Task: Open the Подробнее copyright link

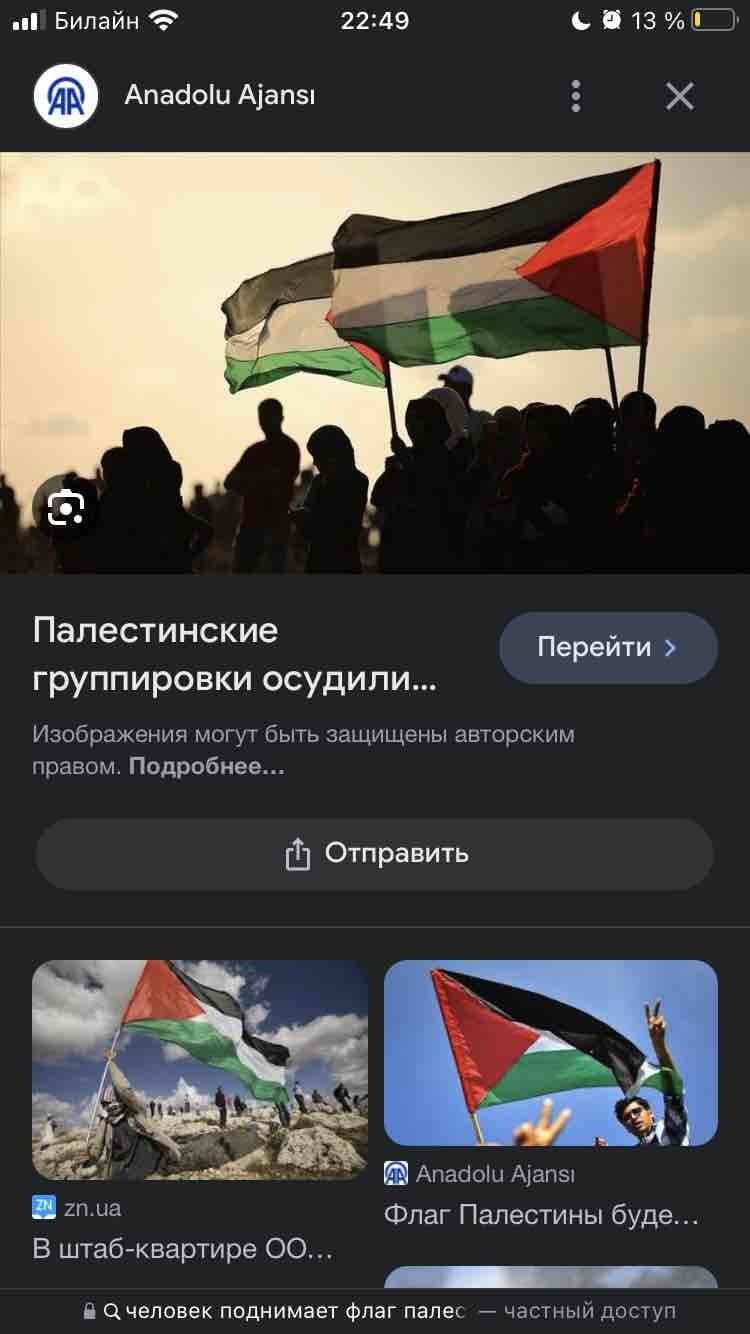Action: coord(207,767)
